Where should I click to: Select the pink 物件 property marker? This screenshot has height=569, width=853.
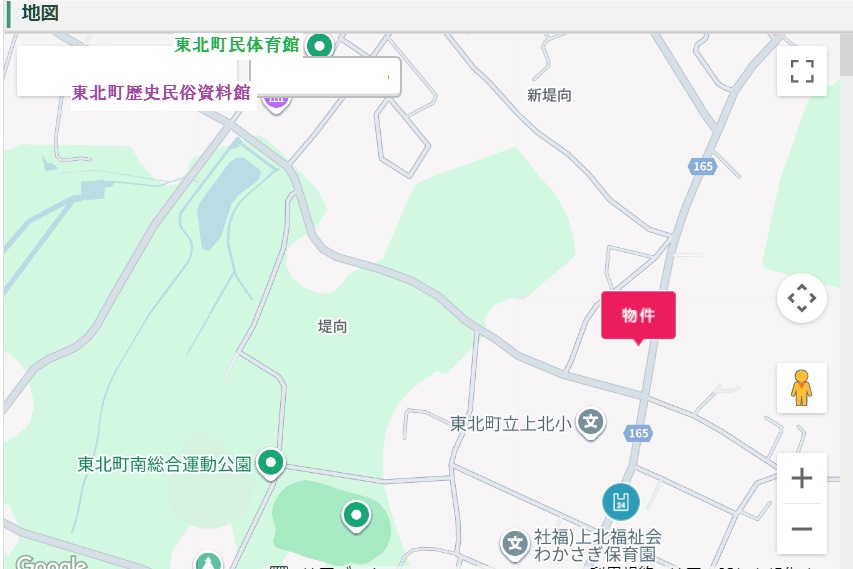[638, 316]
